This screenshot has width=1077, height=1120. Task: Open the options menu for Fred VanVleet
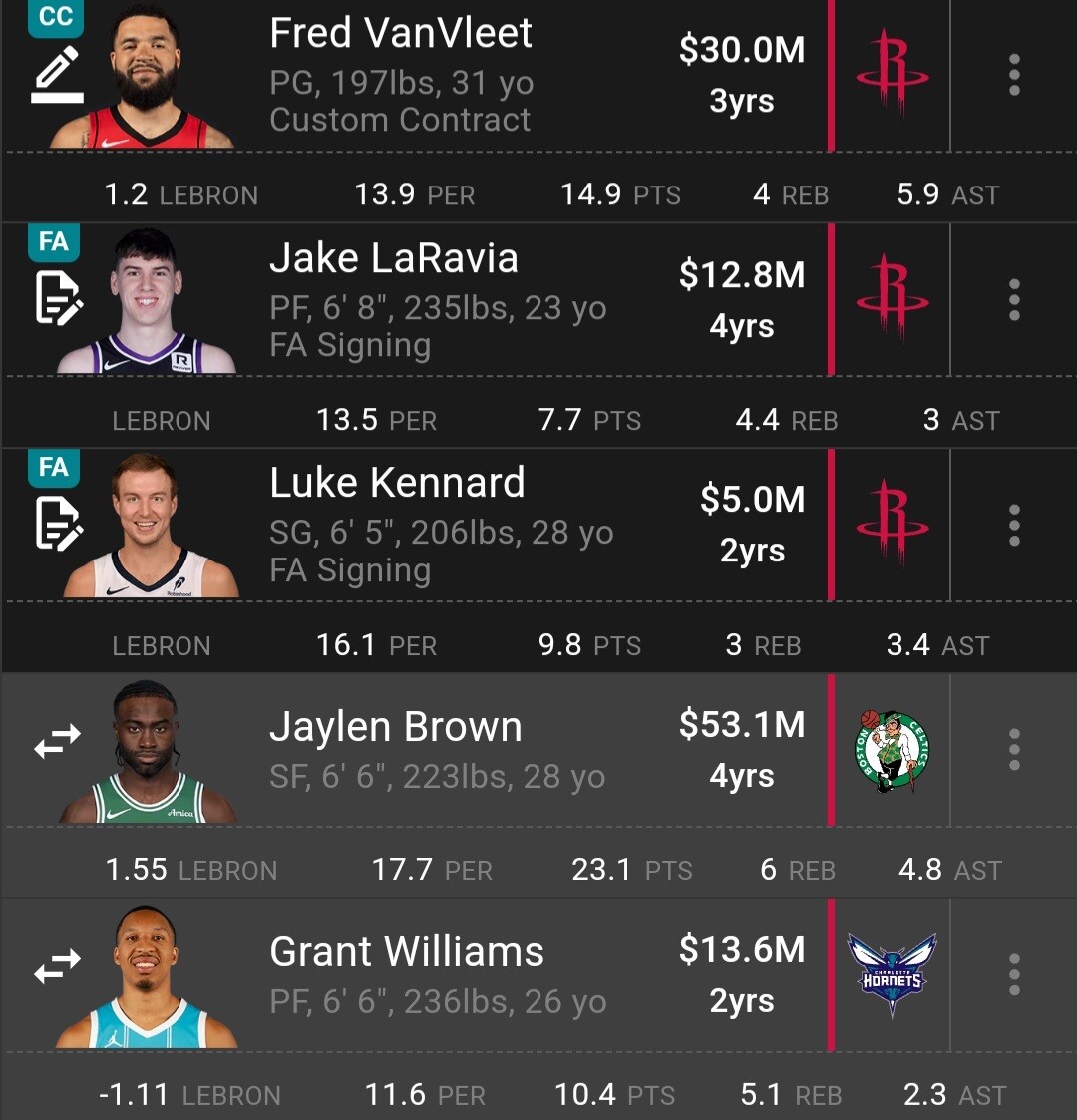(1013, 75)
